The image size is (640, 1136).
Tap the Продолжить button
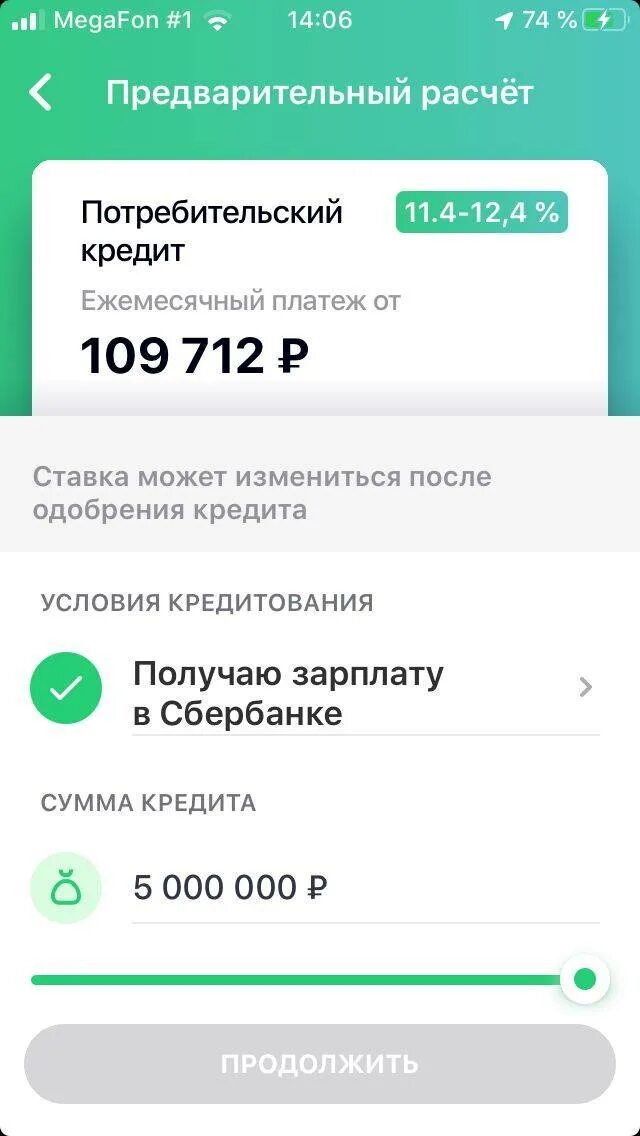320,1063
